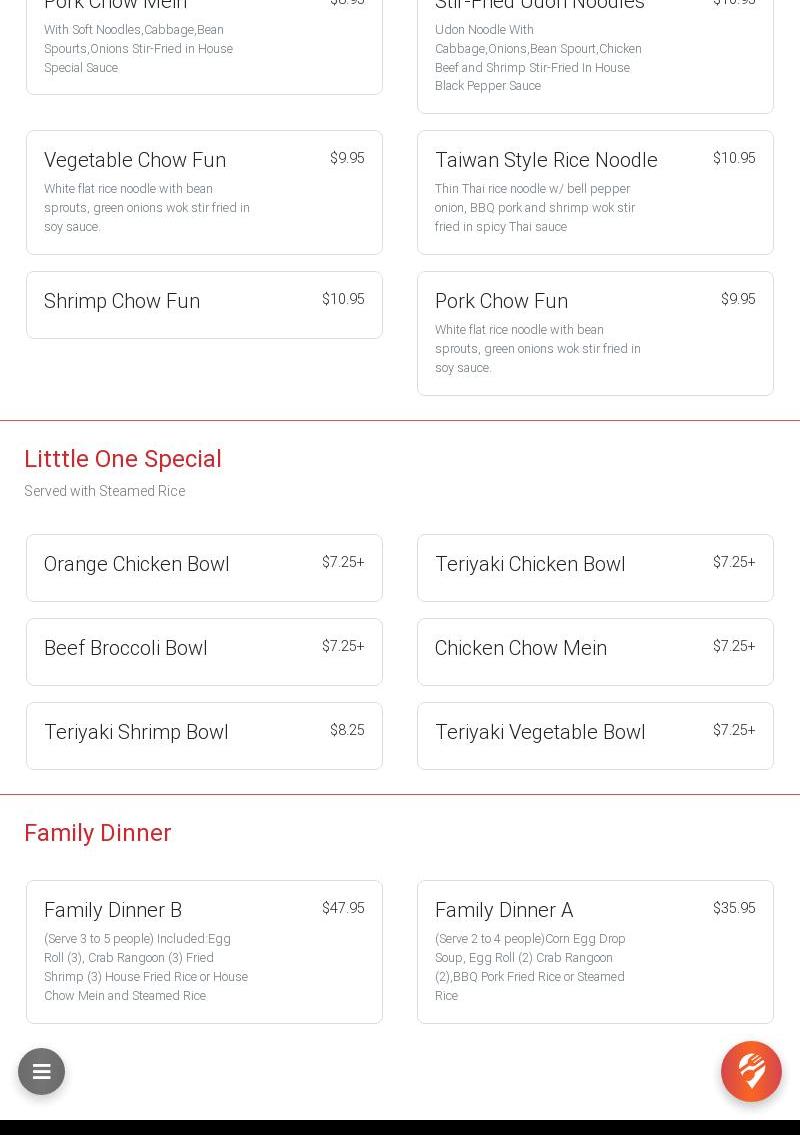Select Vegetable Chow Fun
Image resolution: width=800 pixels, height=1135 pixels.
click(204, 192)
